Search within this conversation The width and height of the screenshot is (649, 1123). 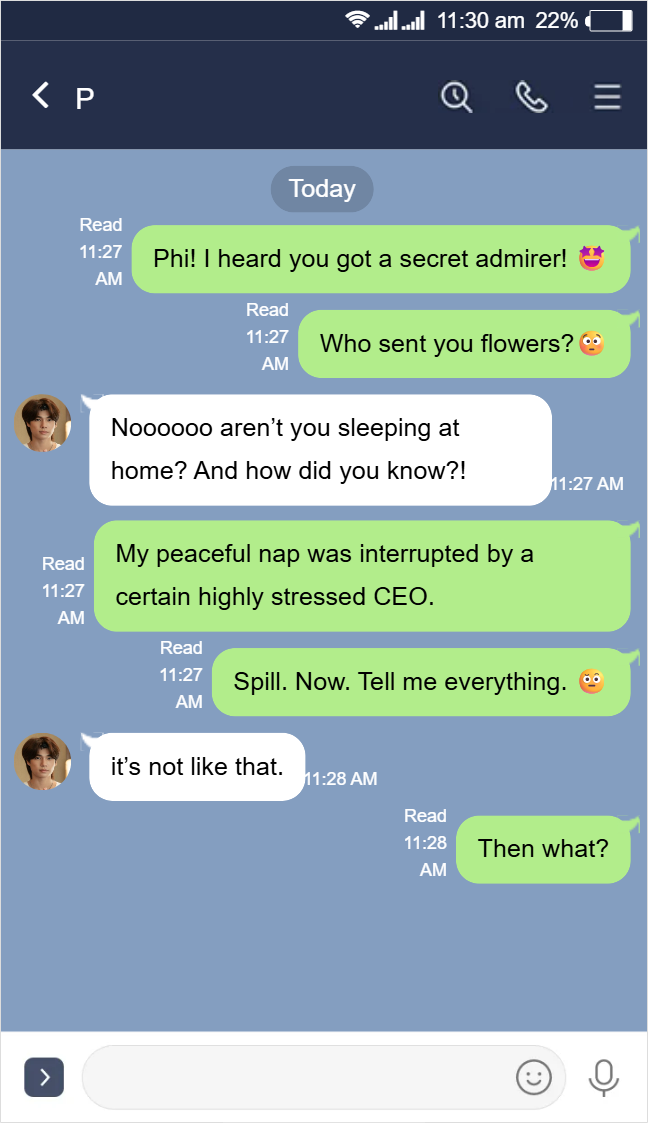(x=456, y=97)
